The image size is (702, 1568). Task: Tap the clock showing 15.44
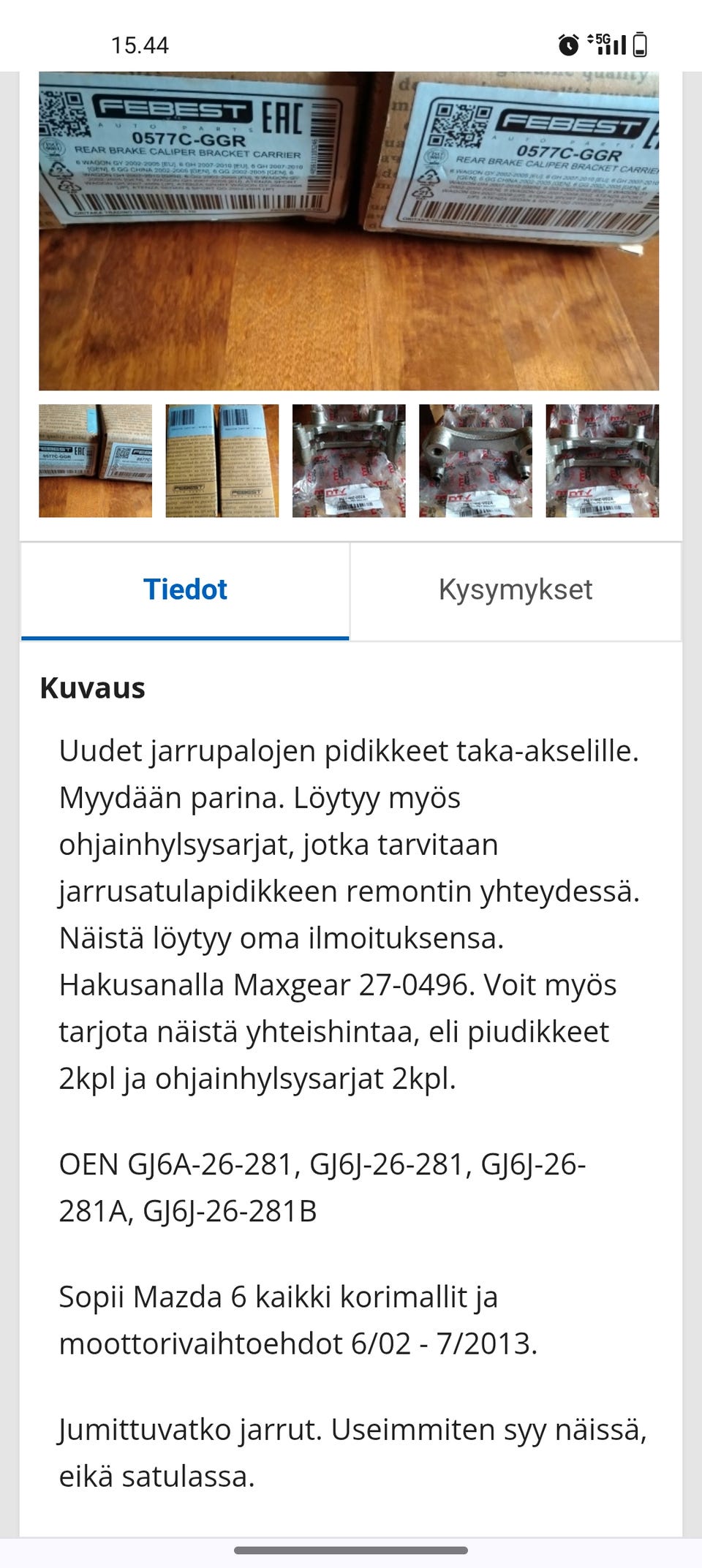139,45
